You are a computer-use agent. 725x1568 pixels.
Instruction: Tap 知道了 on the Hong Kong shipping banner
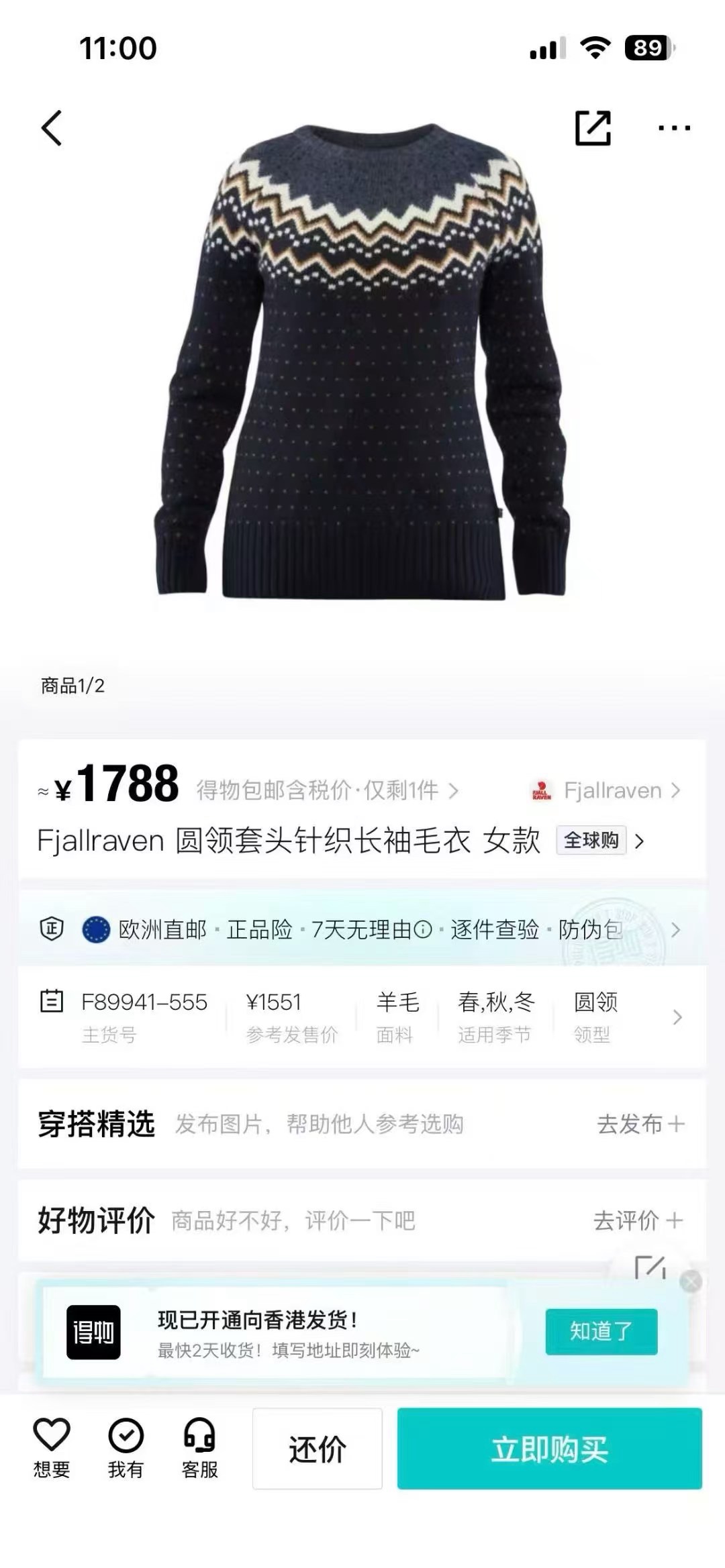601,1331
